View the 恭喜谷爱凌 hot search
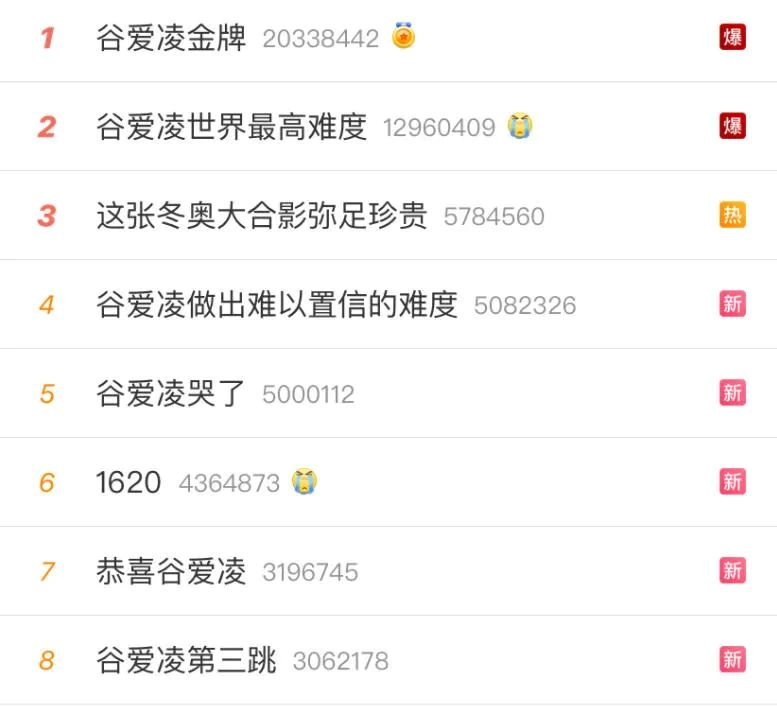Image resolution: width=777 pixels, height=709 pixels. coord(171,572)
